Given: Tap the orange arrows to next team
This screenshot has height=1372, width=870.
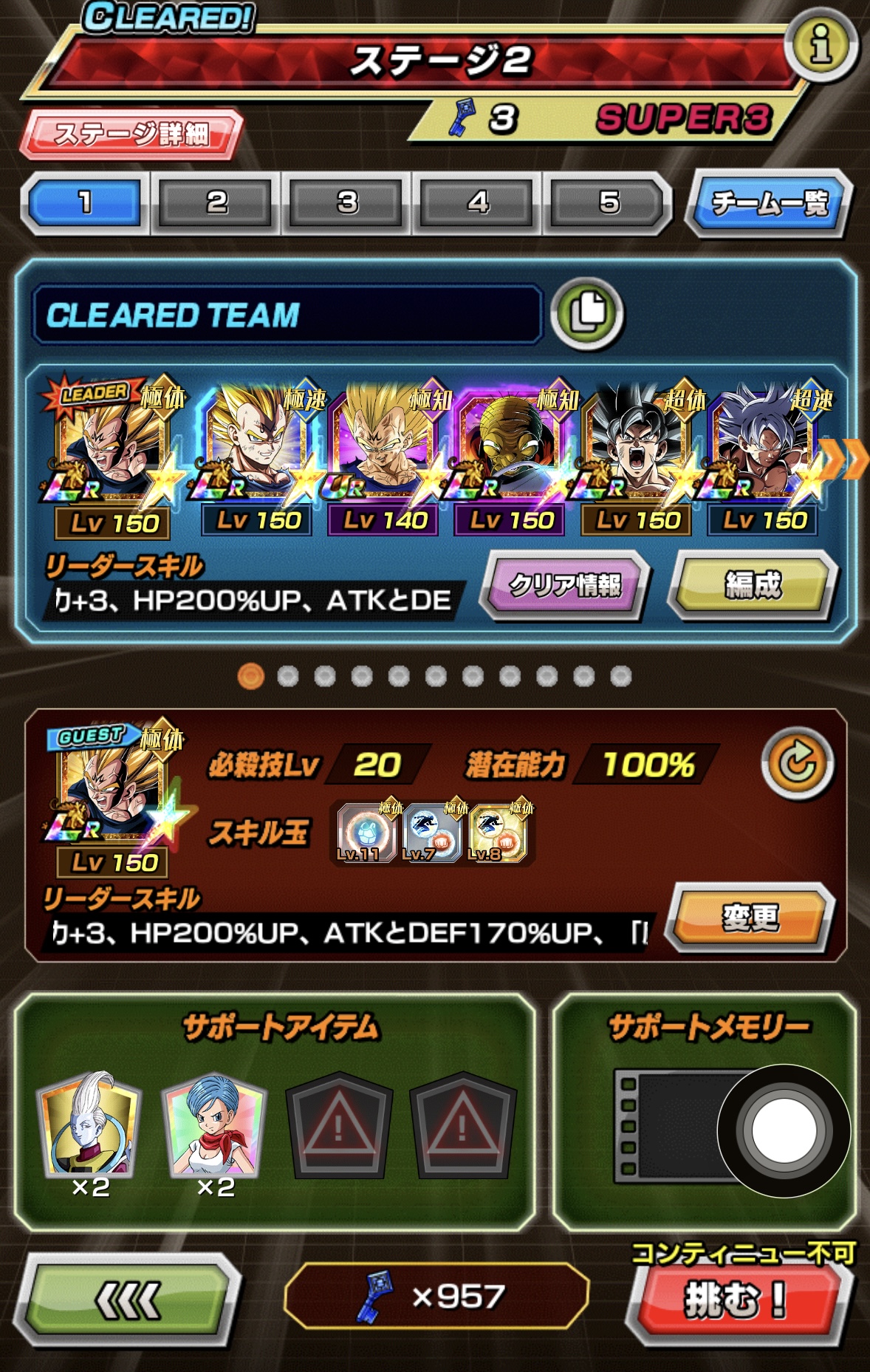Looking at the screenshot, I should [x=846, y=459].
